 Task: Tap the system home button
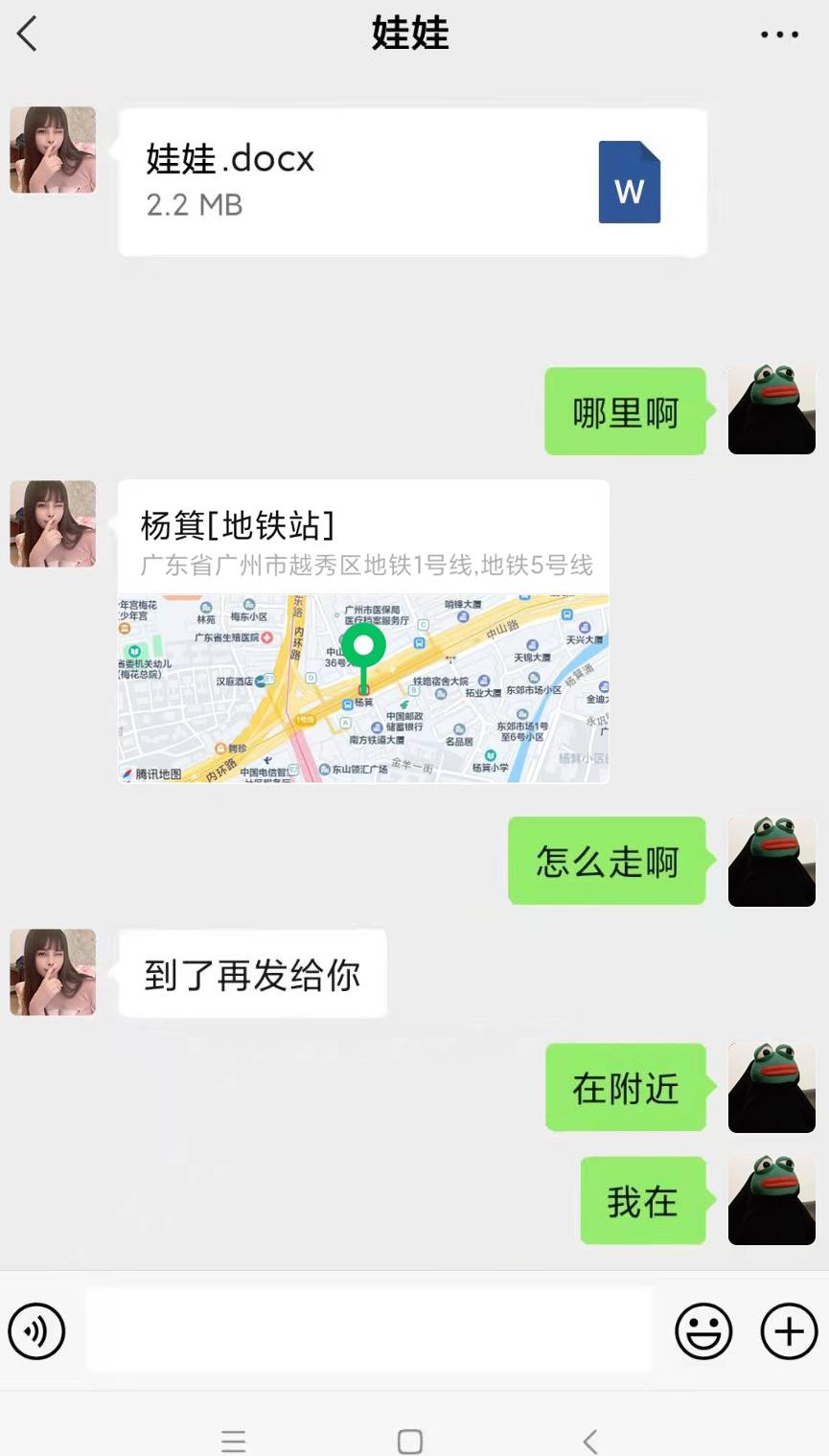[x=410, y=1441]
